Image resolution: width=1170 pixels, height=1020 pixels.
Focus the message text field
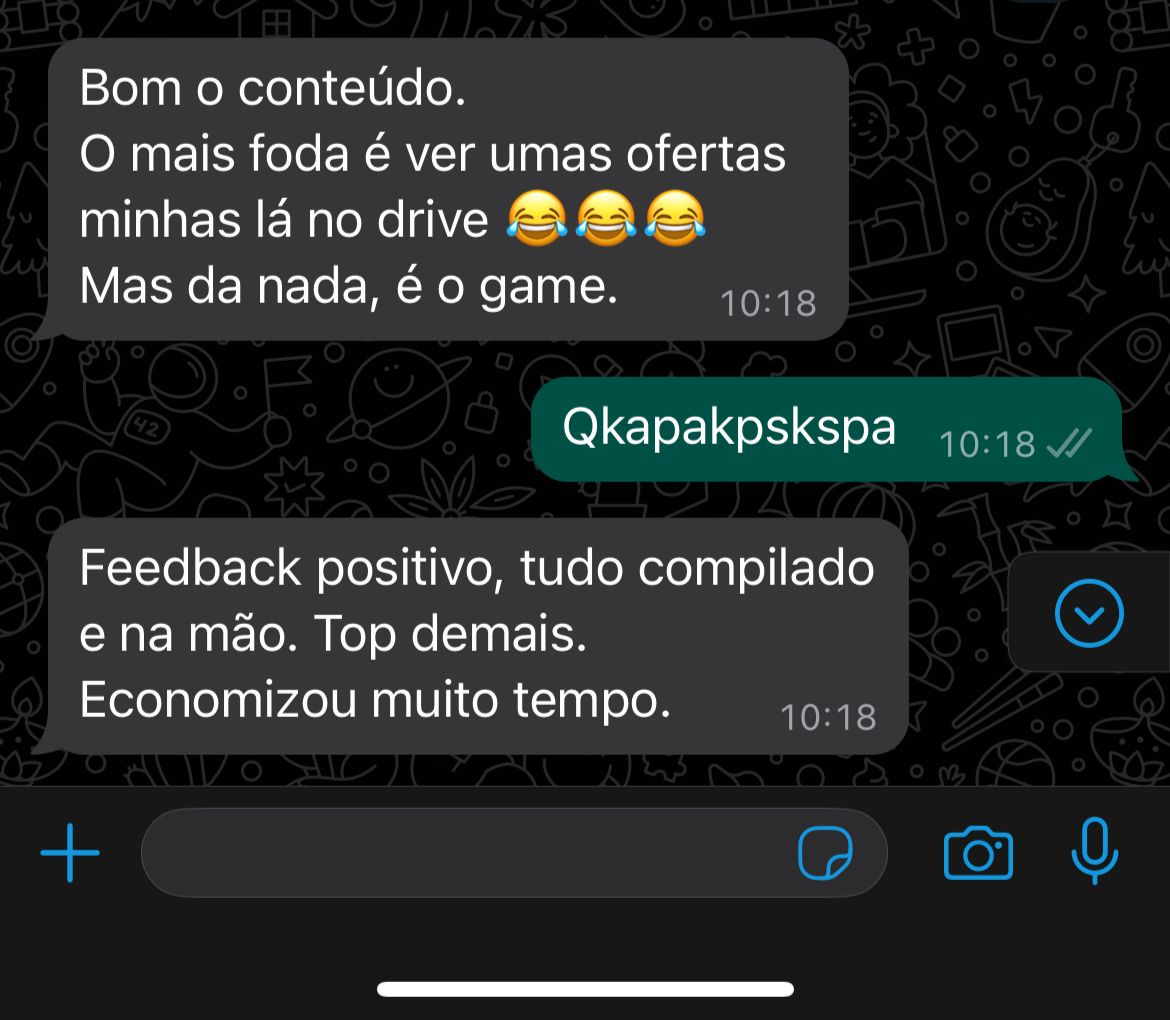(x=460, y=853)
